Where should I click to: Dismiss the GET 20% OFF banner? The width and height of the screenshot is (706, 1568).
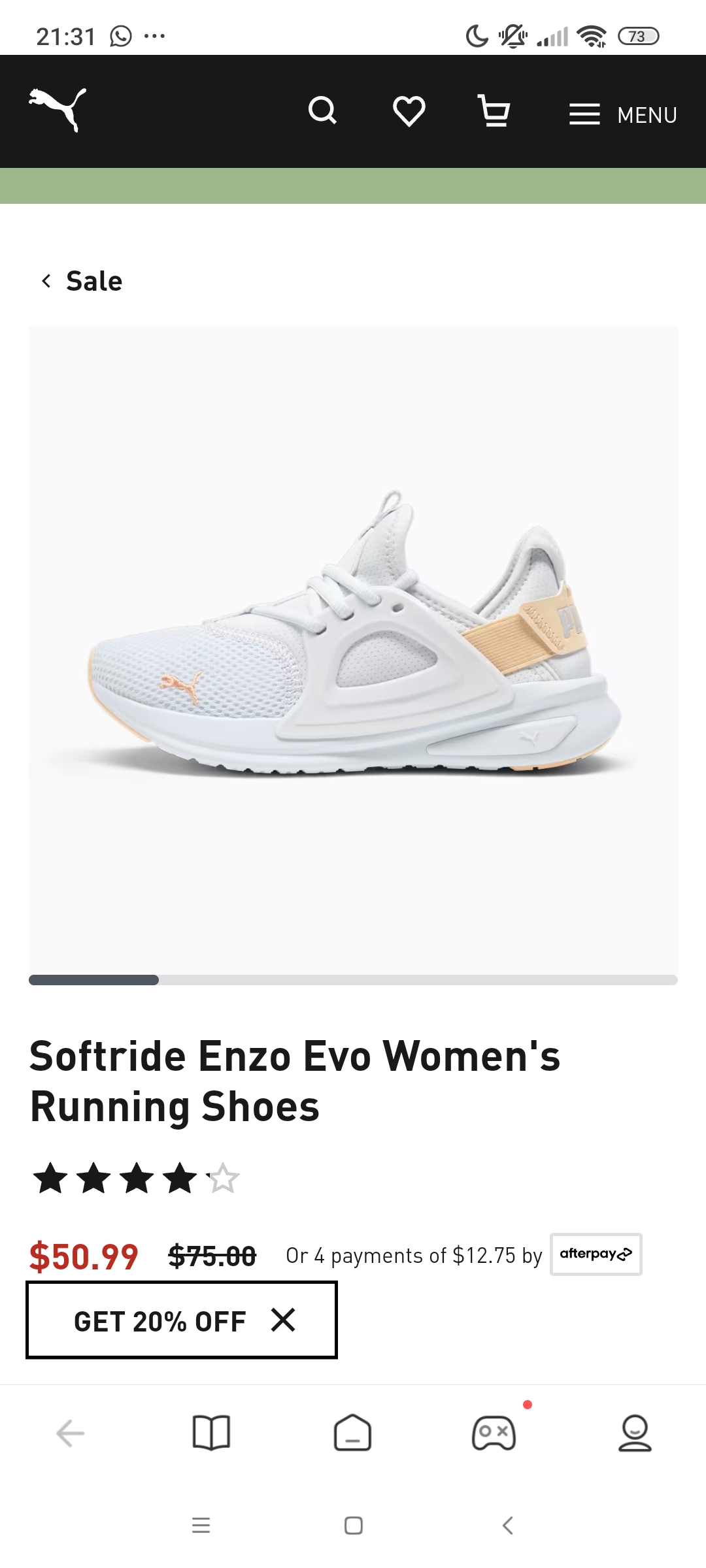click(x=283, y=1320)
